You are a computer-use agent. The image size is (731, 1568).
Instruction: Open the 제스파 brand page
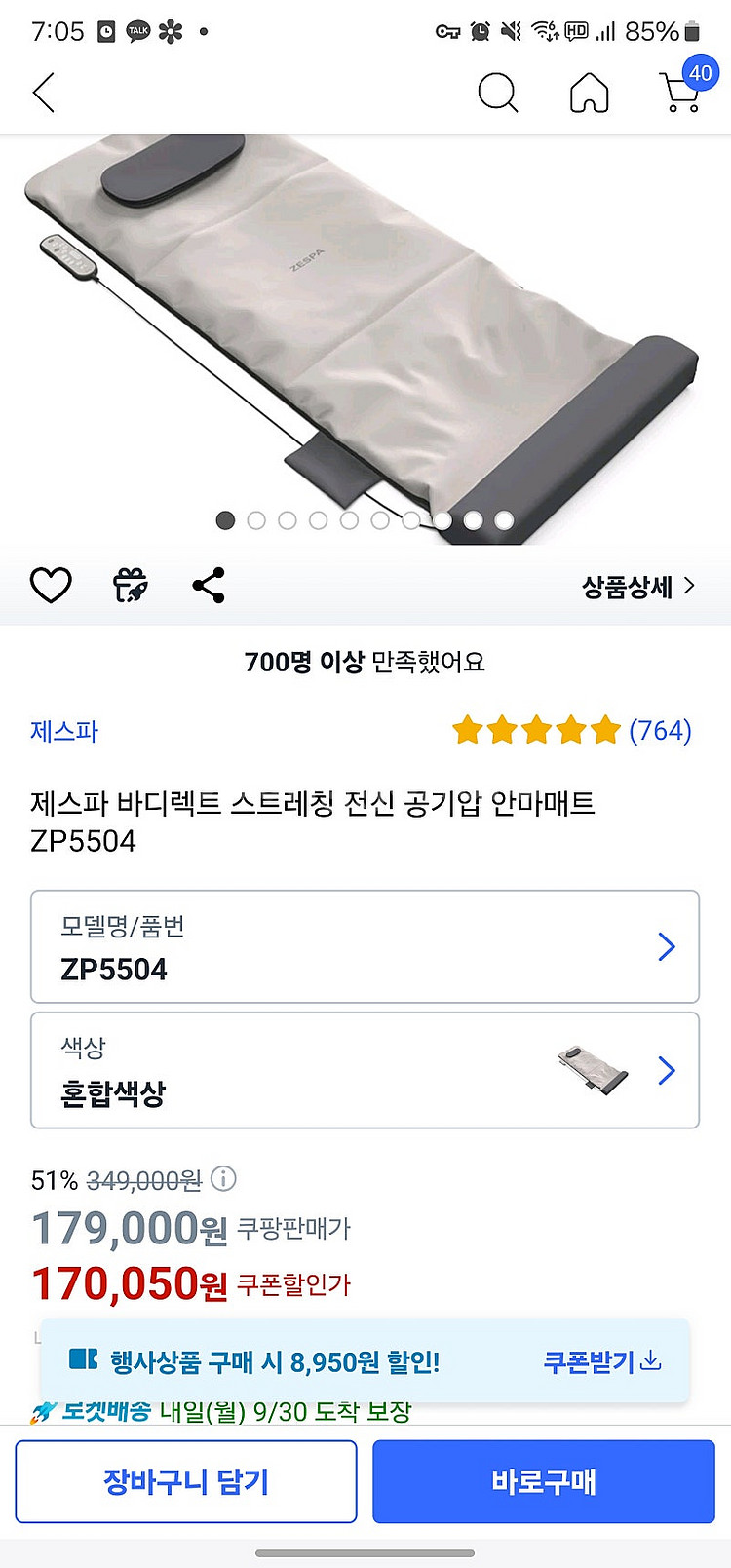[63, 731]
